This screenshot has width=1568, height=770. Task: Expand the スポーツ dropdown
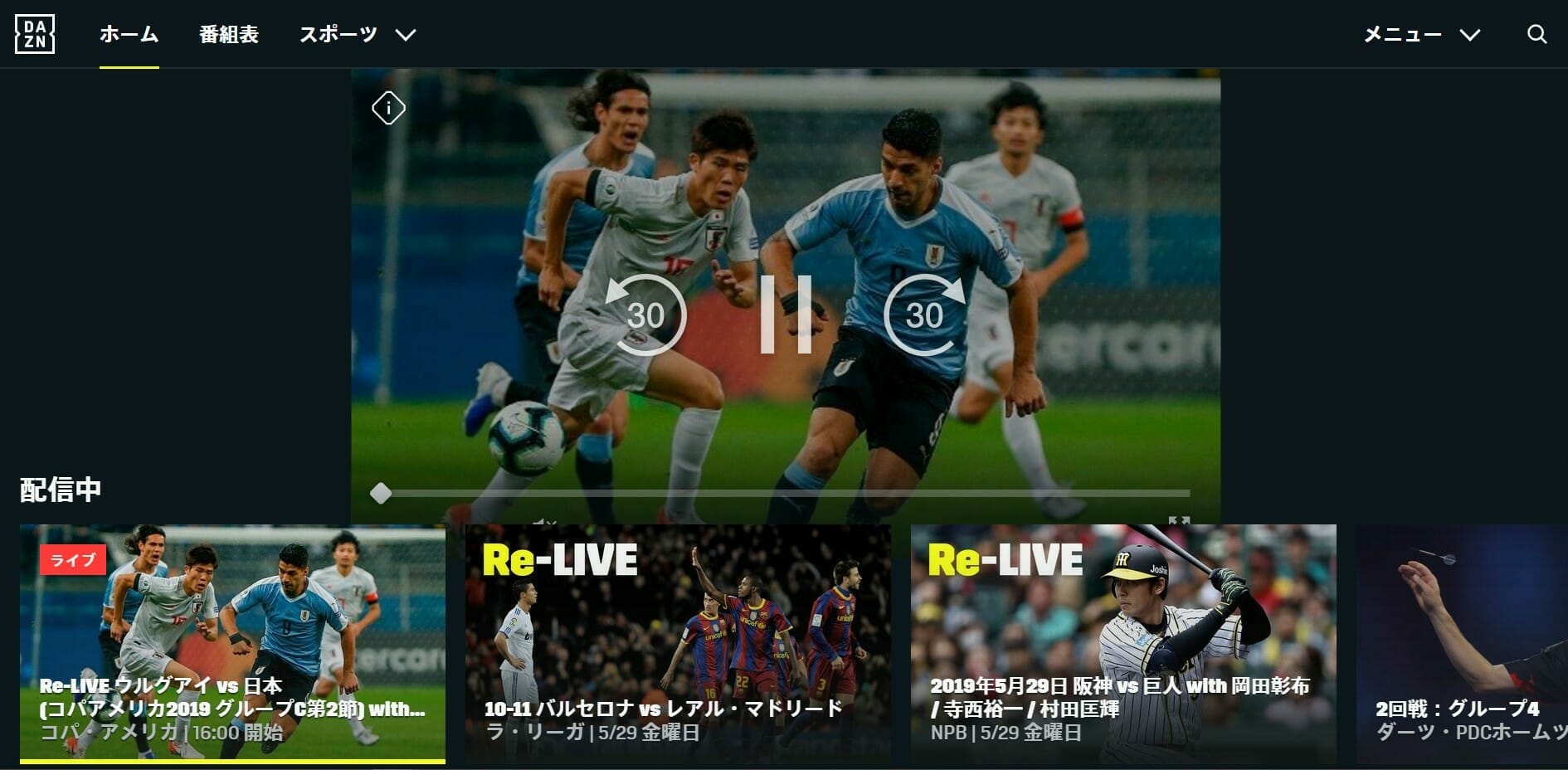357,34
